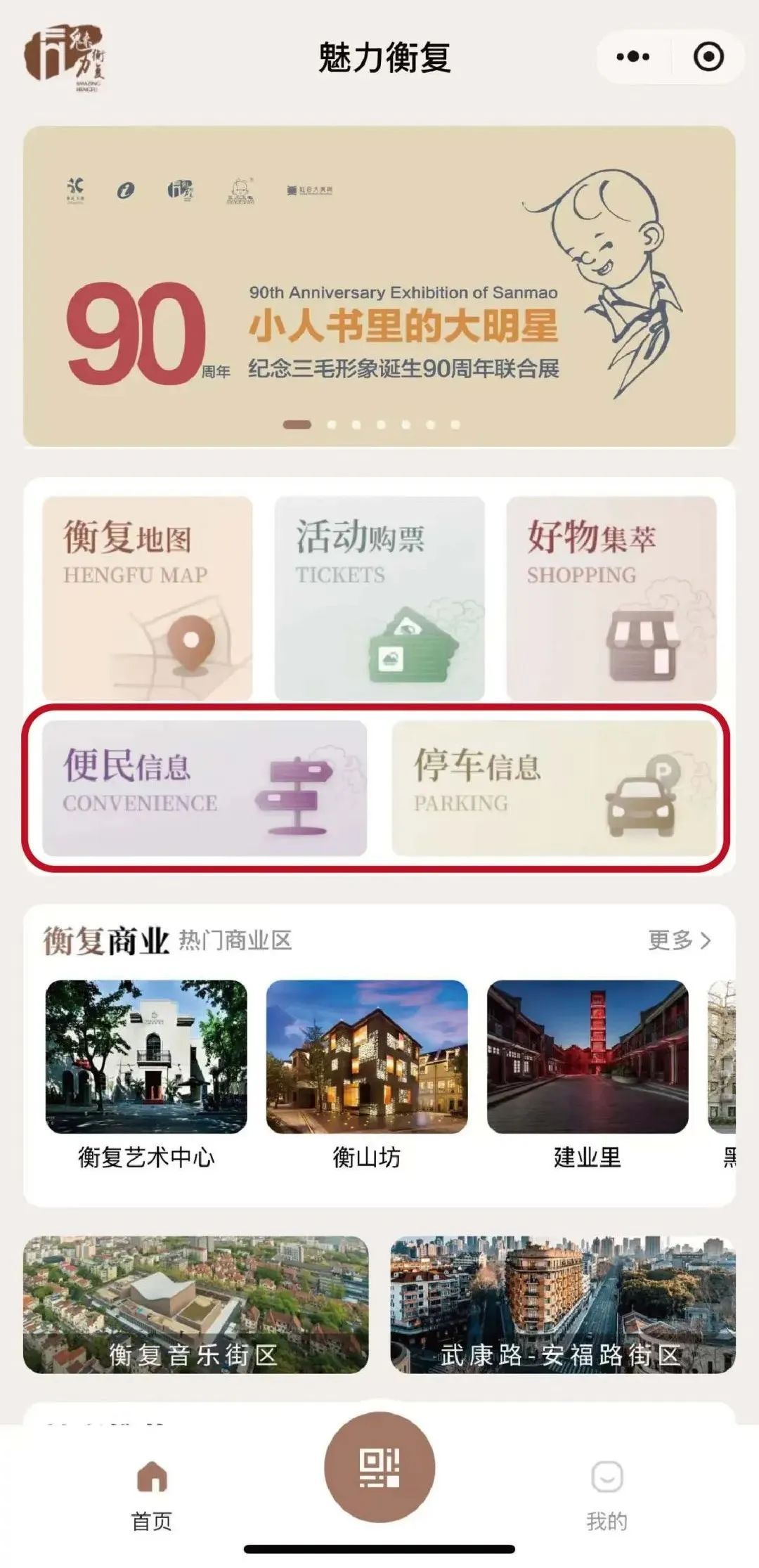This screenshot has height=1568, width=759.
Task: Open the 衡复艺术中心 card
Action: click(x=146, y=1073)
